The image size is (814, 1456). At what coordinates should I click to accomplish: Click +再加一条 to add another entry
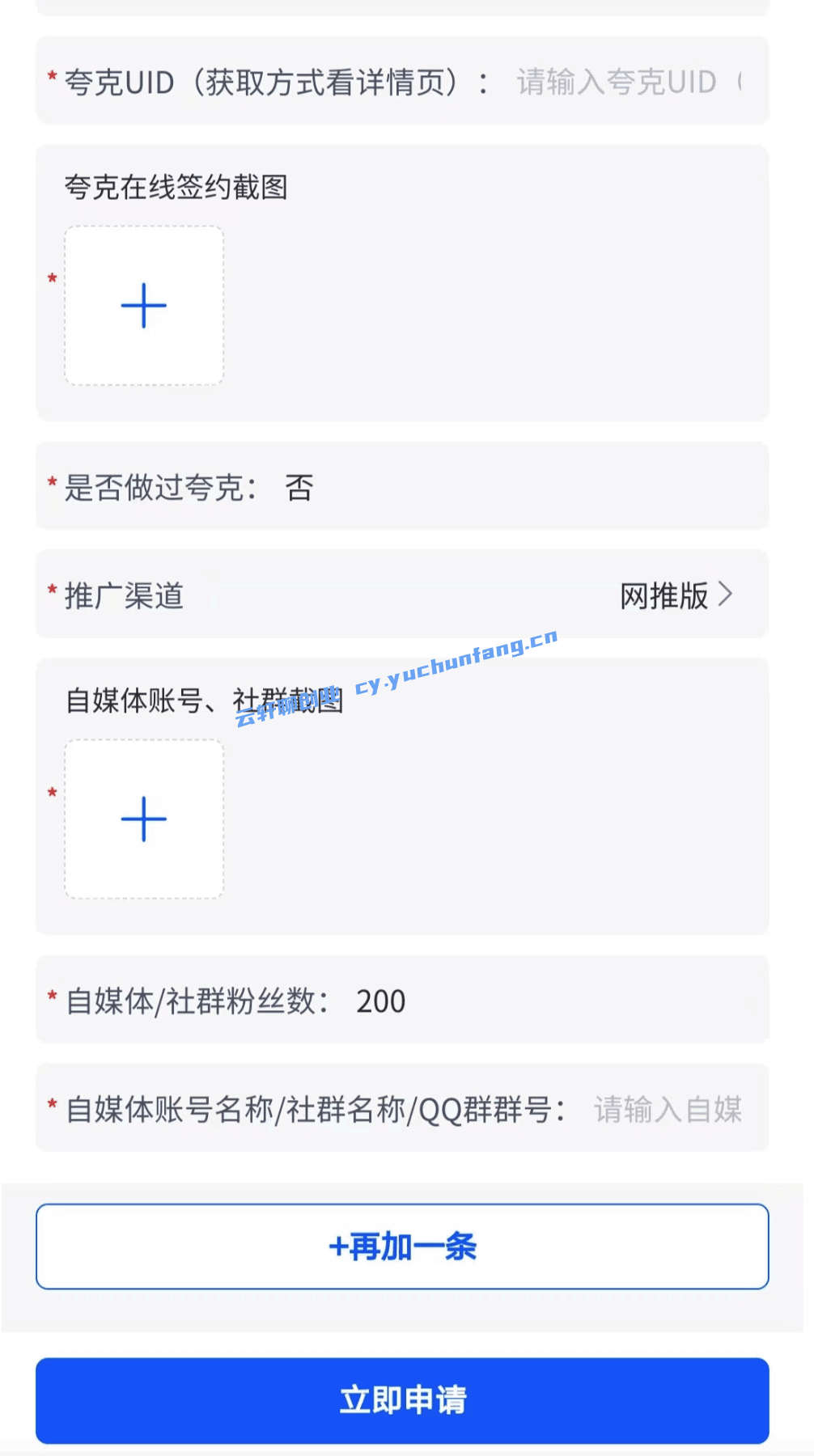(x=402, y=1246)
